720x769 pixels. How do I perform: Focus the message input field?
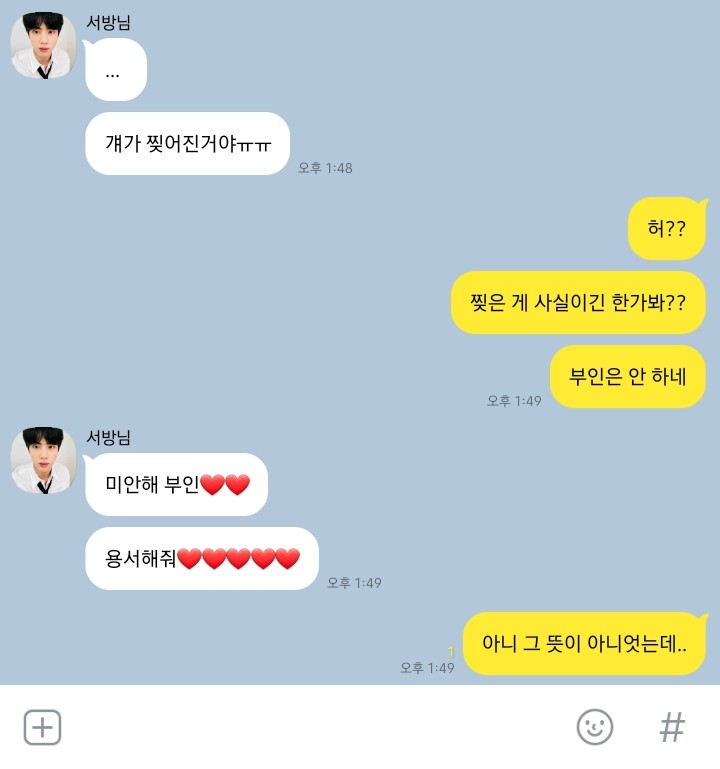310,727
